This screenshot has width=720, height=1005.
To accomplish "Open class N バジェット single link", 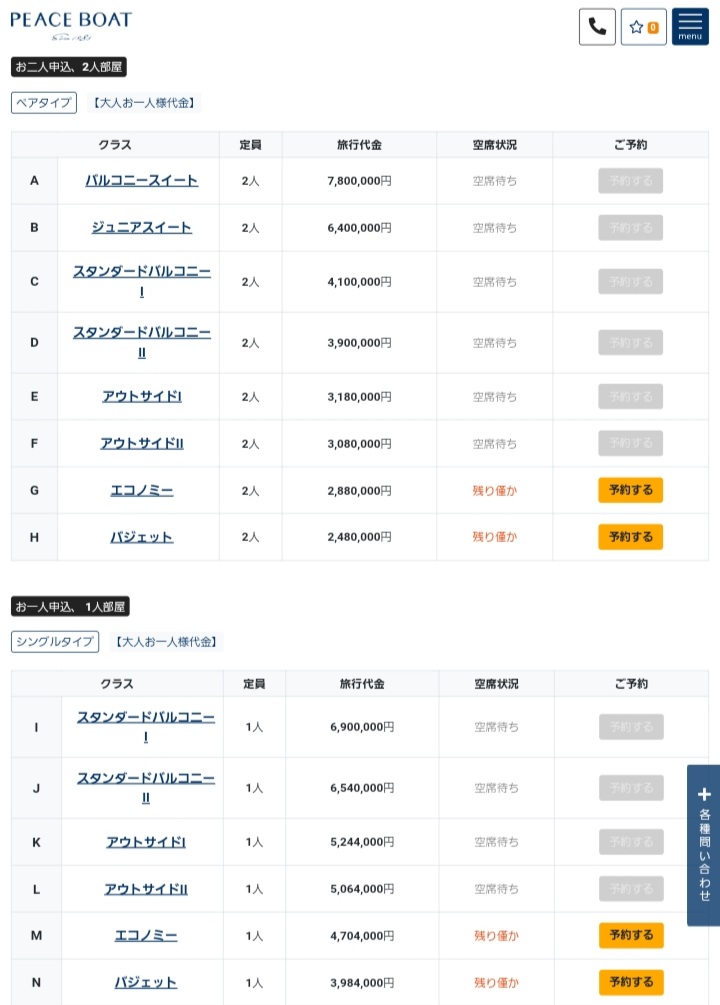I will click(x=146, y=983).
